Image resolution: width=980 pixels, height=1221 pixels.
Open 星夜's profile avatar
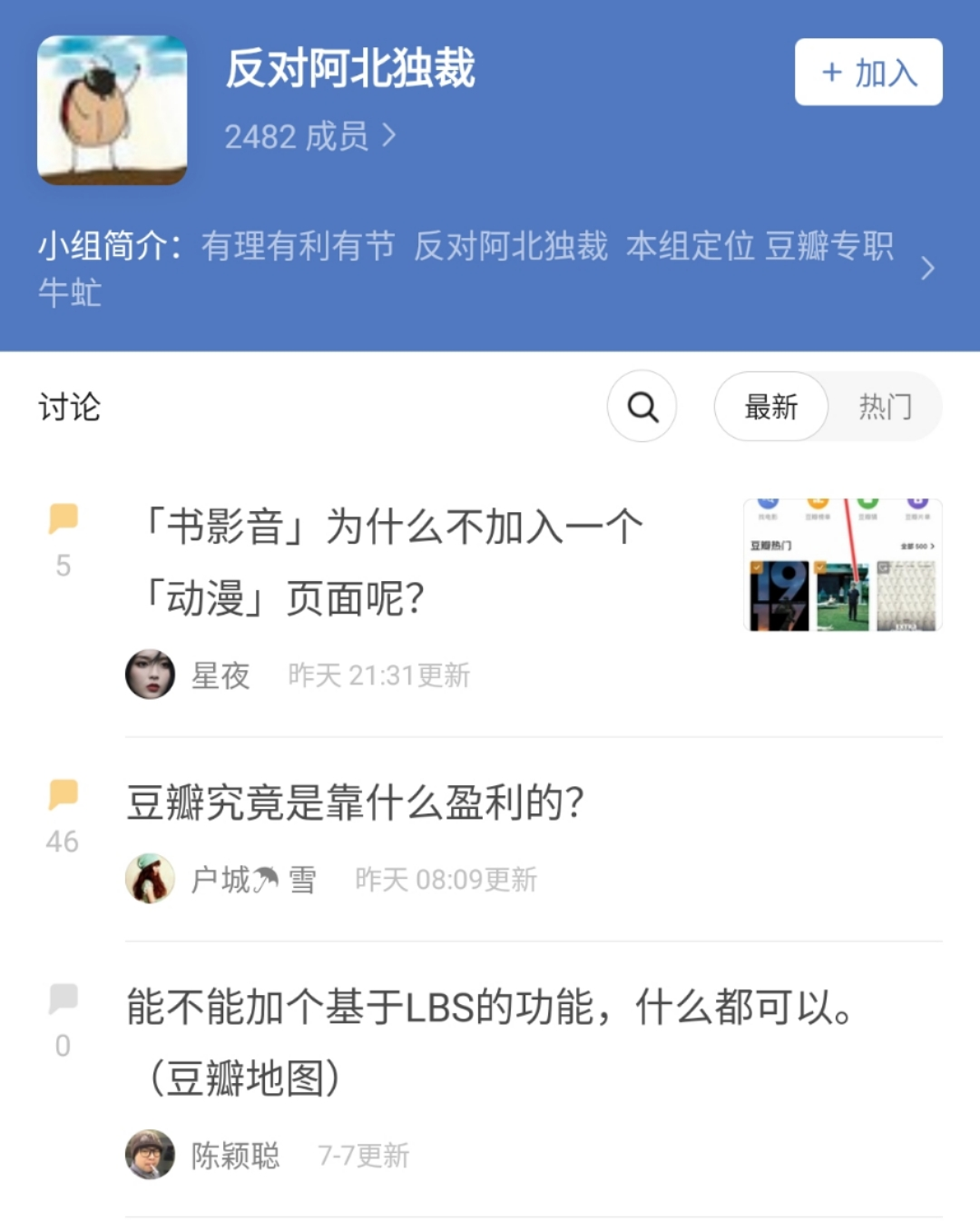tap(150, 674)
